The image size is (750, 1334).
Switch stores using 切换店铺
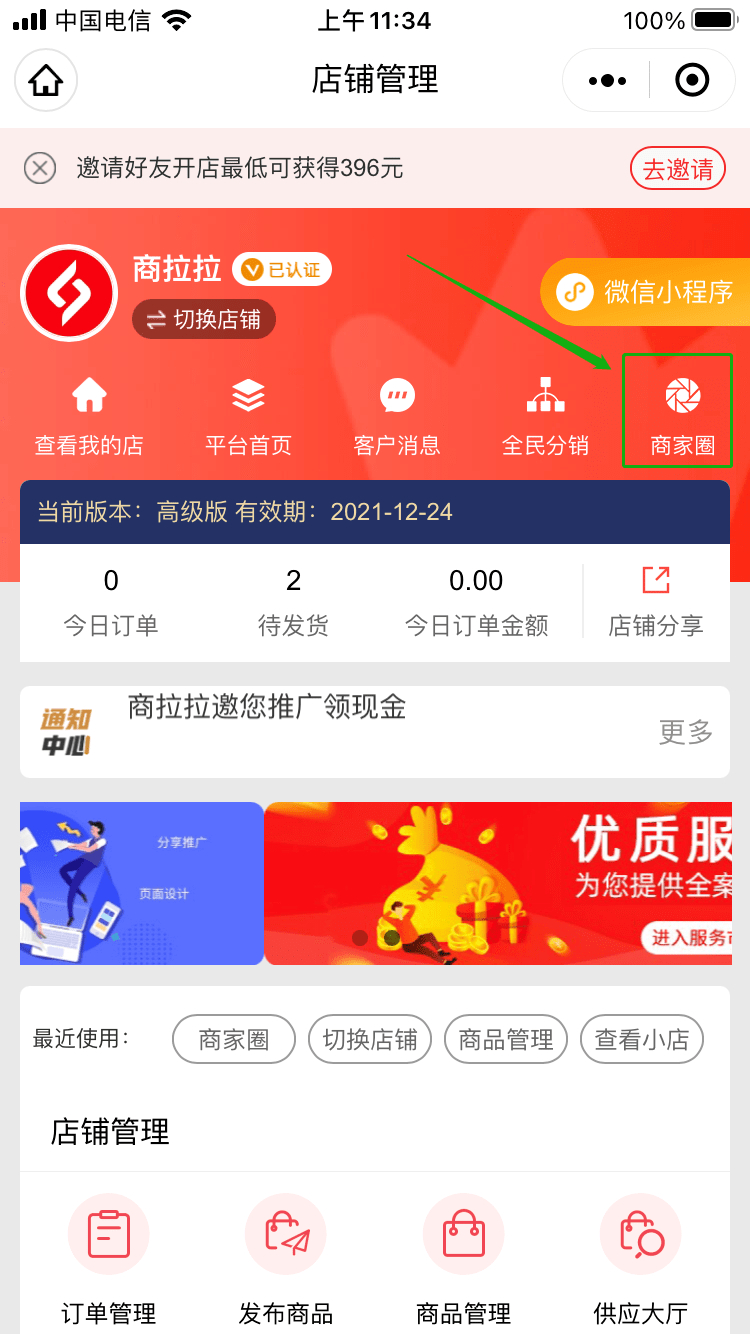tap(203, 319)
